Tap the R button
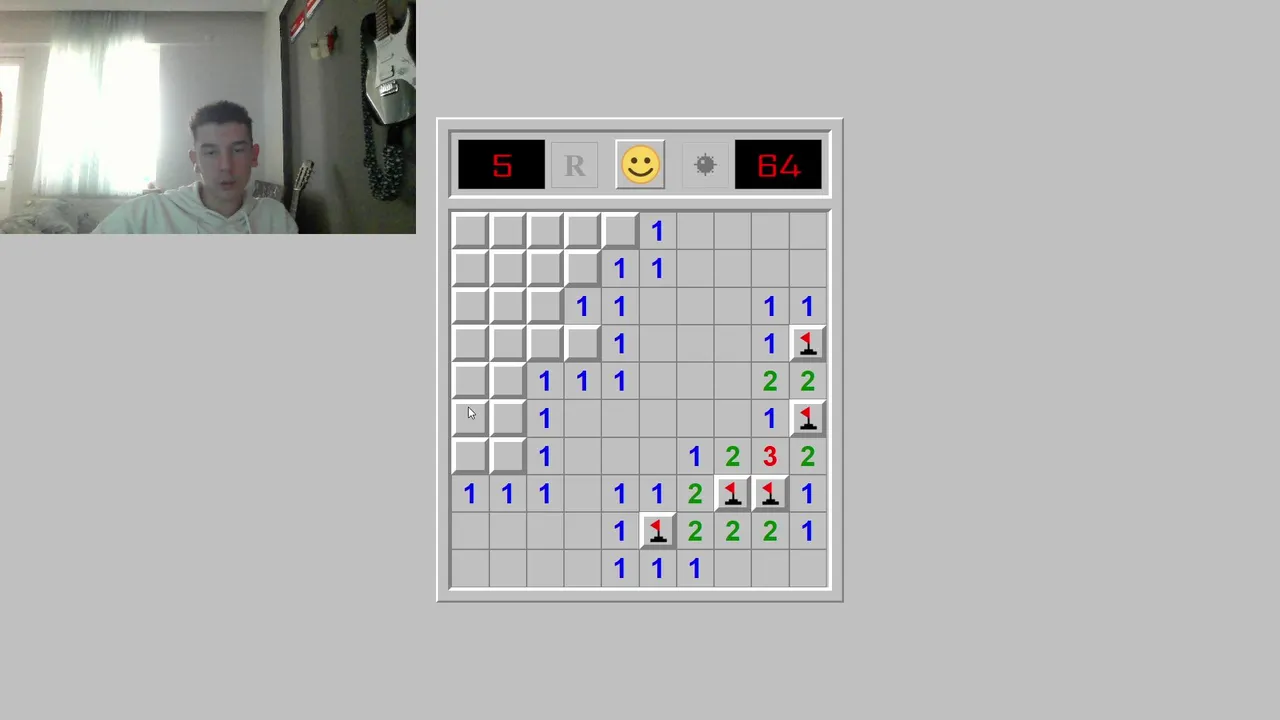The height and width of the screenshot is (720, 1280). pos(574,165)
